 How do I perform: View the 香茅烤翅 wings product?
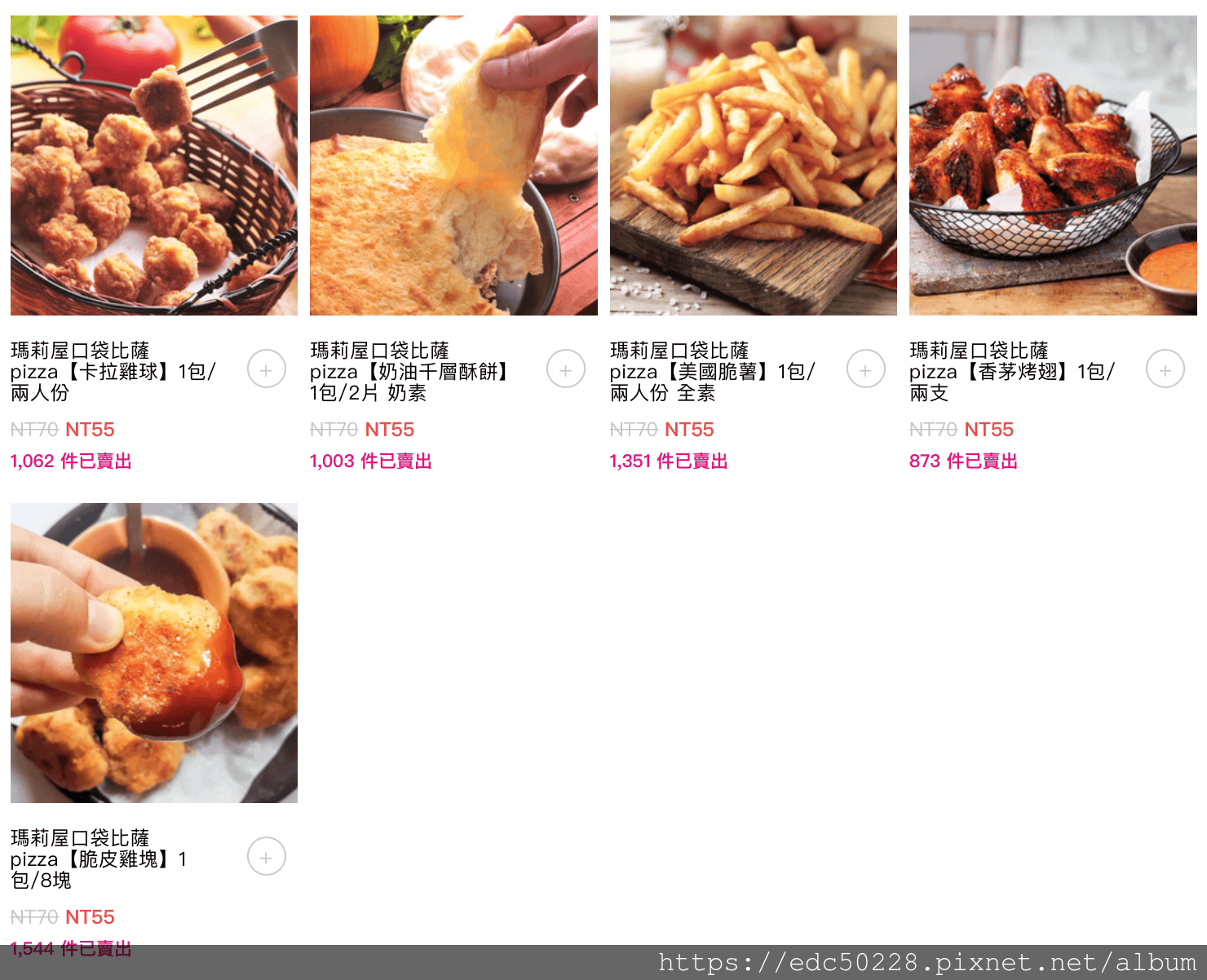pyautogui.click(x=1053, y=166)
